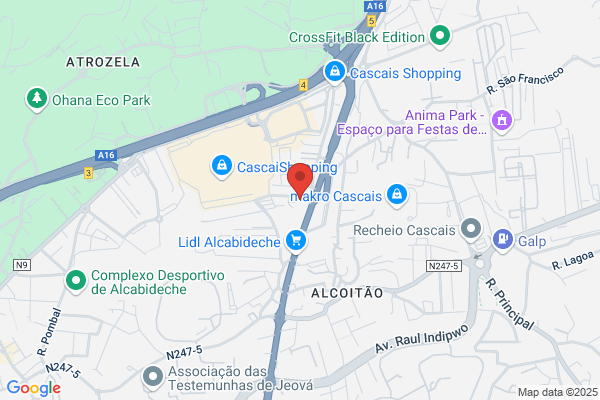Tap the makro Cascais shopping pin
This screenshot has height=400, width=600.
(397, 196)
